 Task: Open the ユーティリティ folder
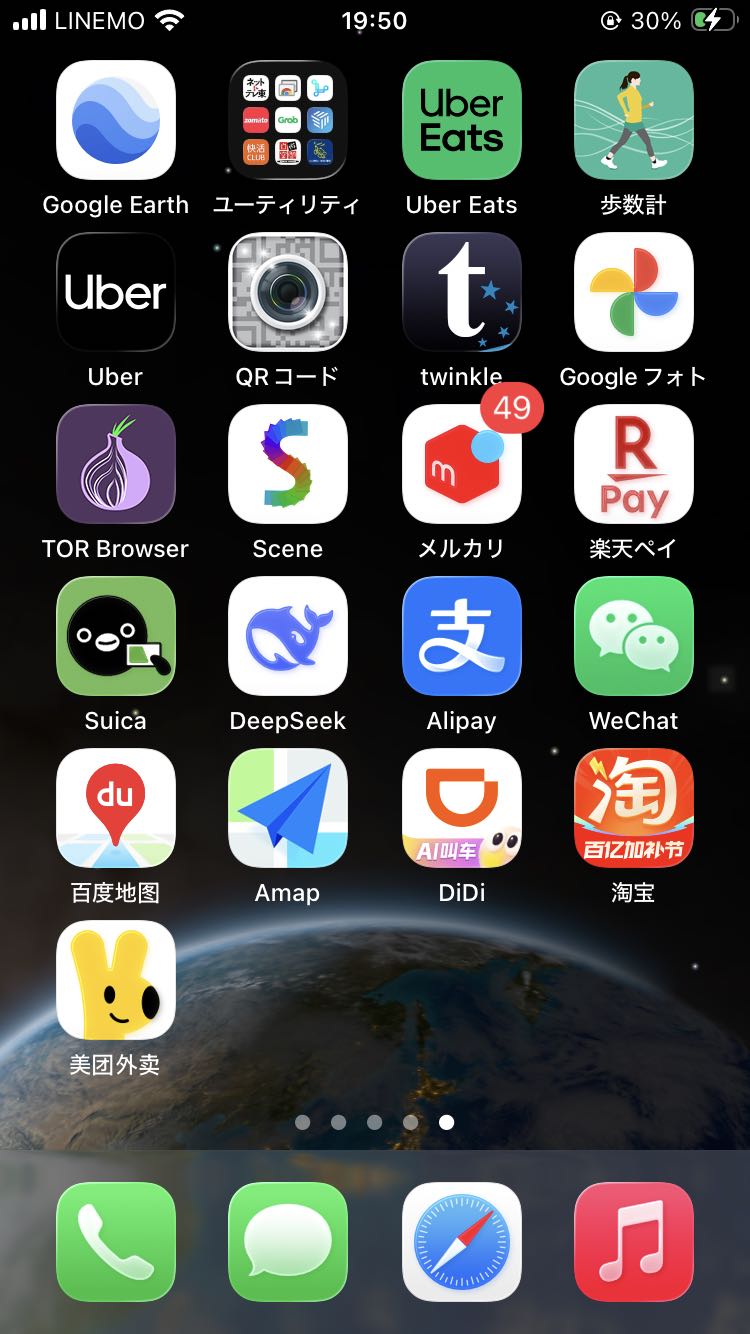click(x=288, y=120)
